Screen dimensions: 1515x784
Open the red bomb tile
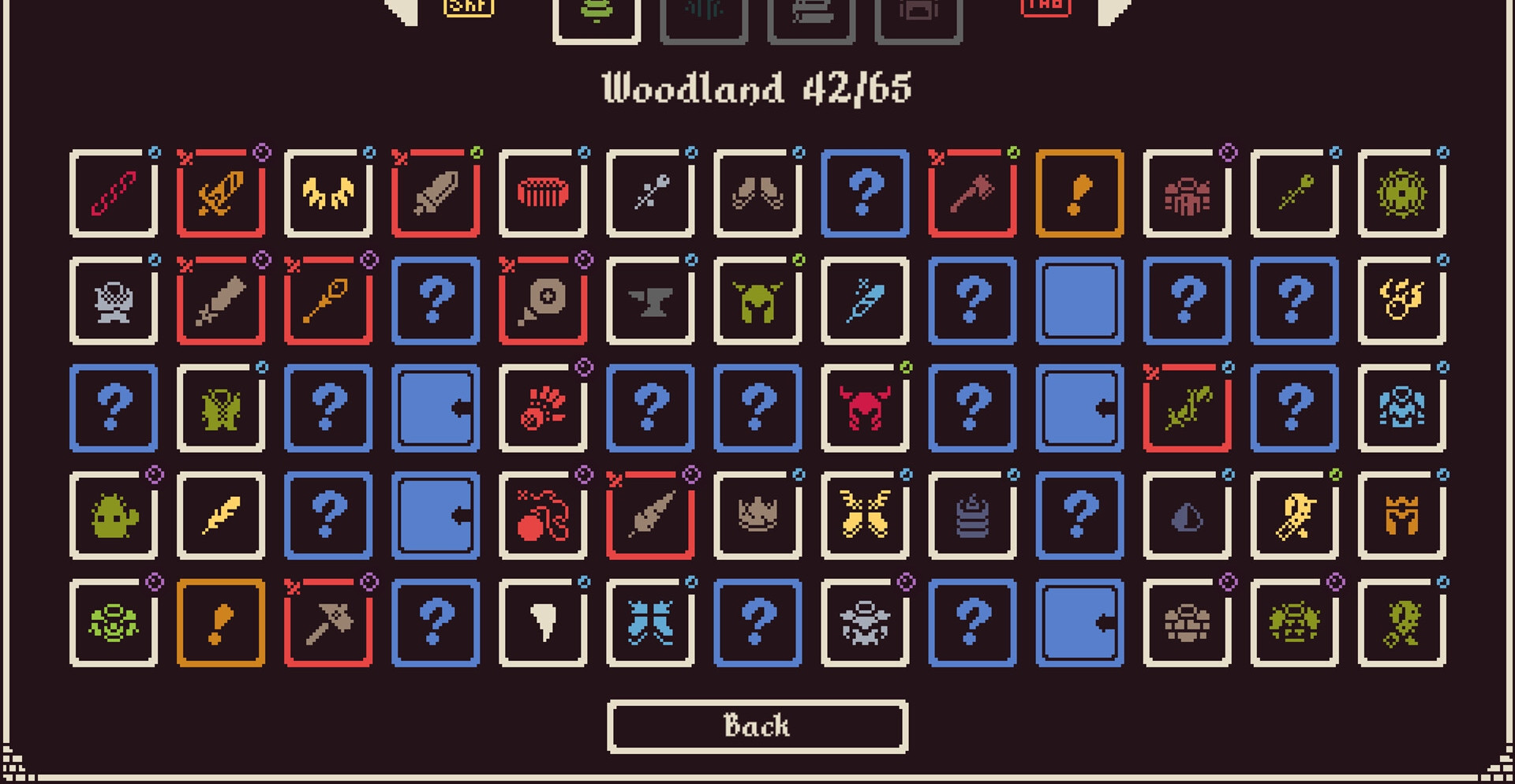coord(542,515)
